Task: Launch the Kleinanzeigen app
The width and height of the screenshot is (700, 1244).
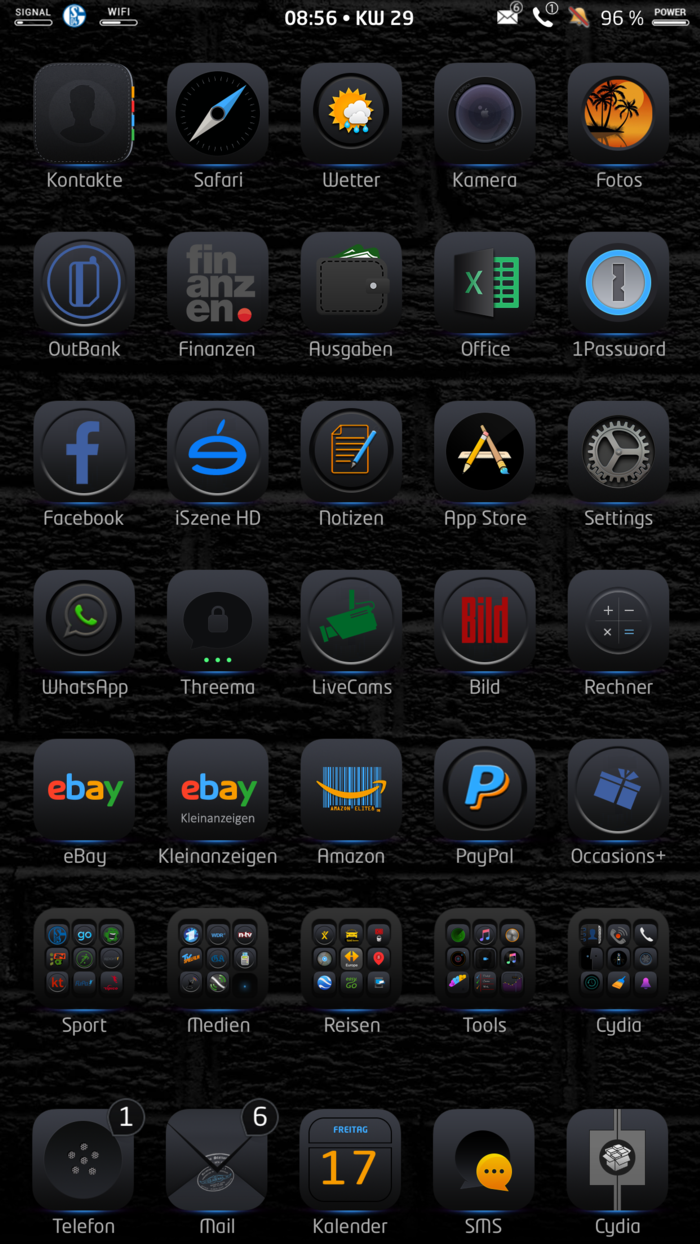Action: point(218,789)
